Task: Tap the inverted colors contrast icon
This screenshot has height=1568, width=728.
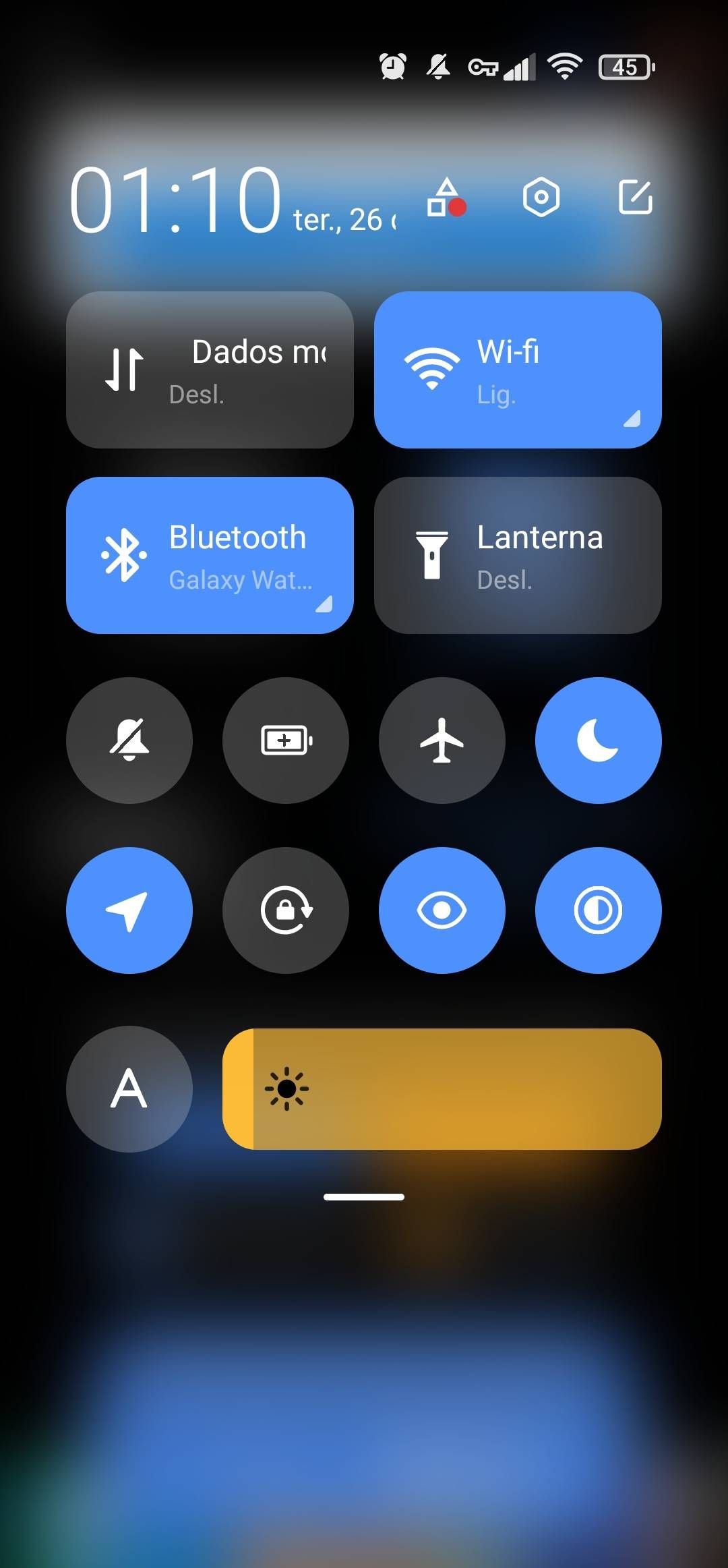Action: [599, 910]
